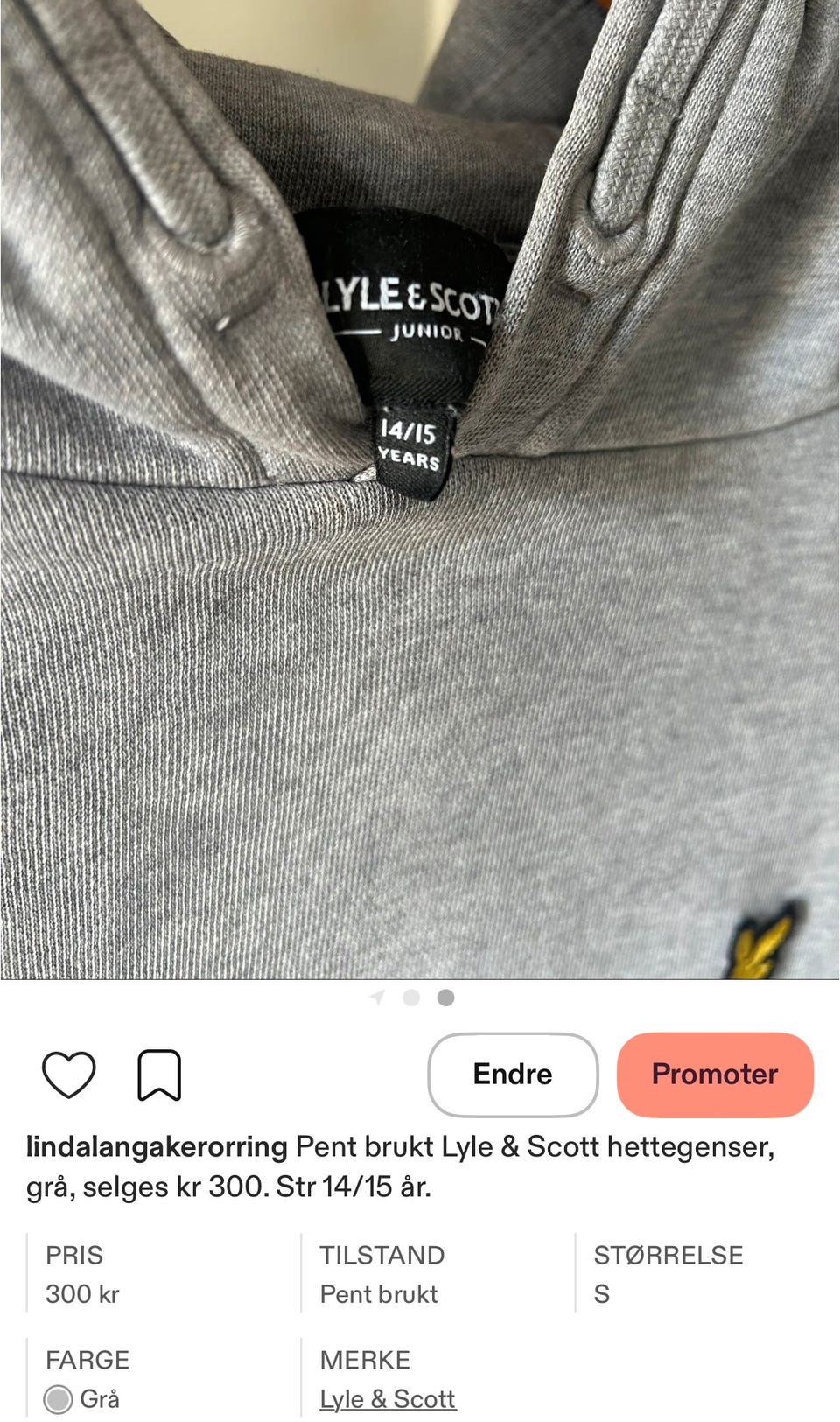Click the PRIS section header
840x1422 pixels.
pos(75,1255)
